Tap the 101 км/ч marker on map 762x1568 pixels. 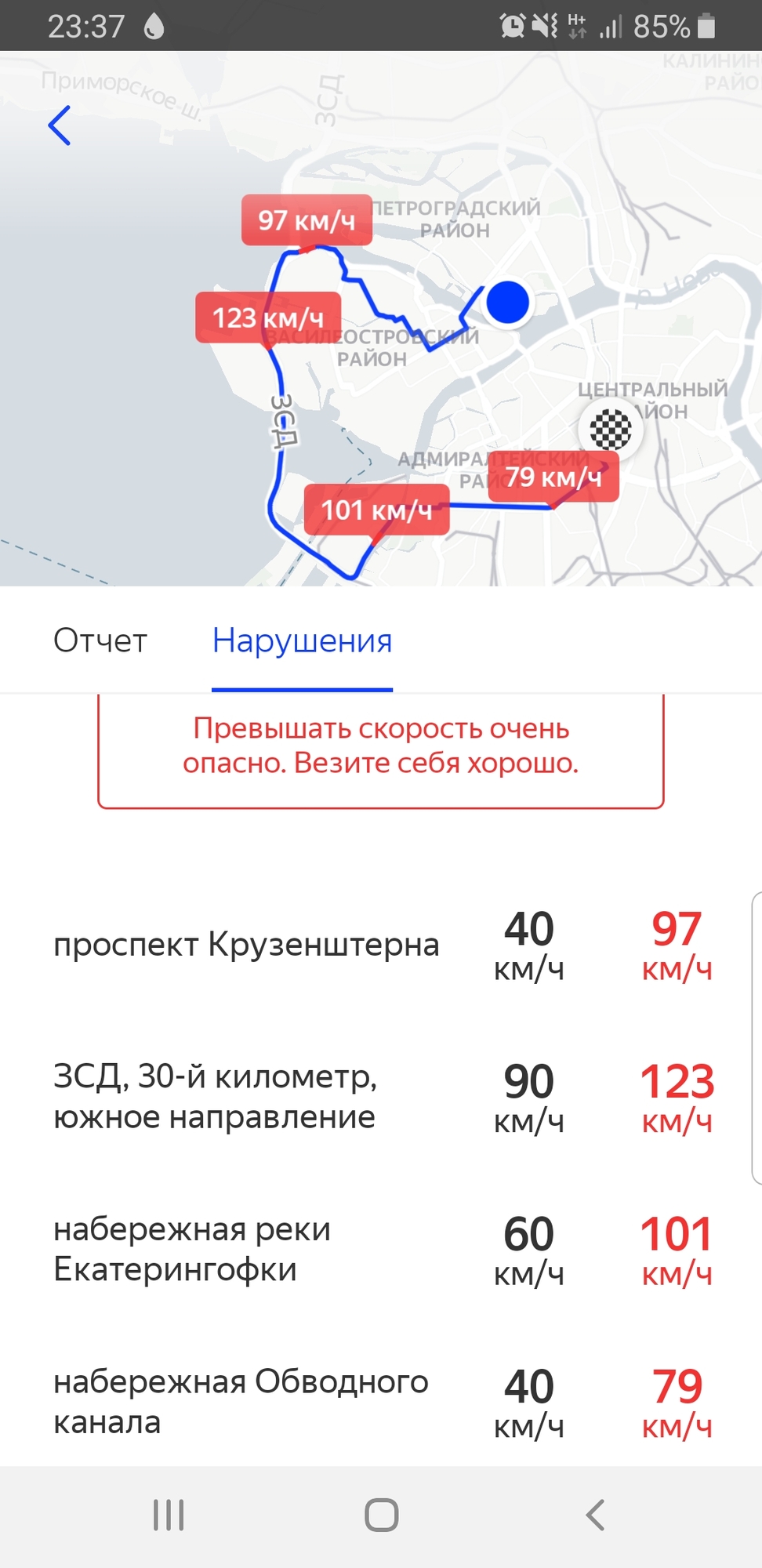pos(376,510)
